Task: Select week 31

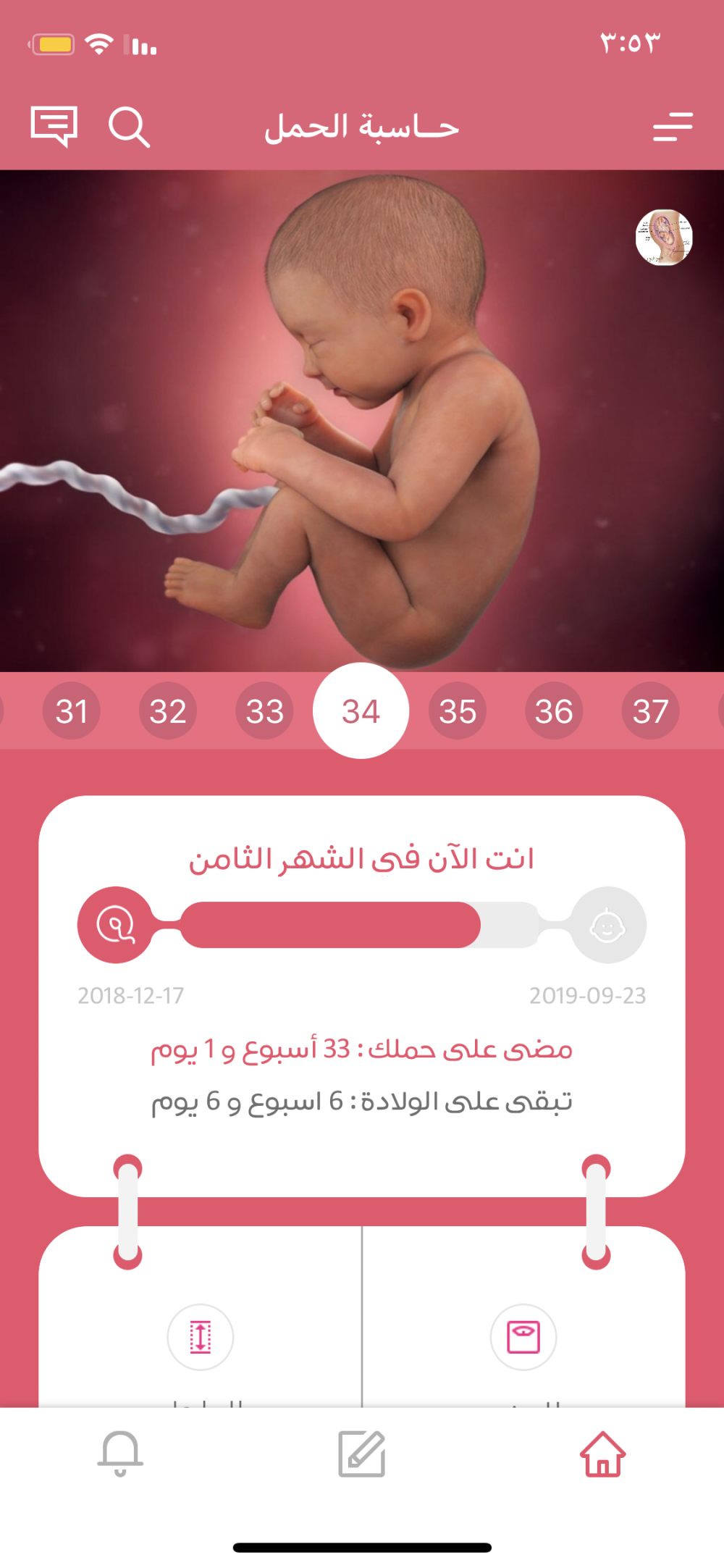Action: [72, 711]
